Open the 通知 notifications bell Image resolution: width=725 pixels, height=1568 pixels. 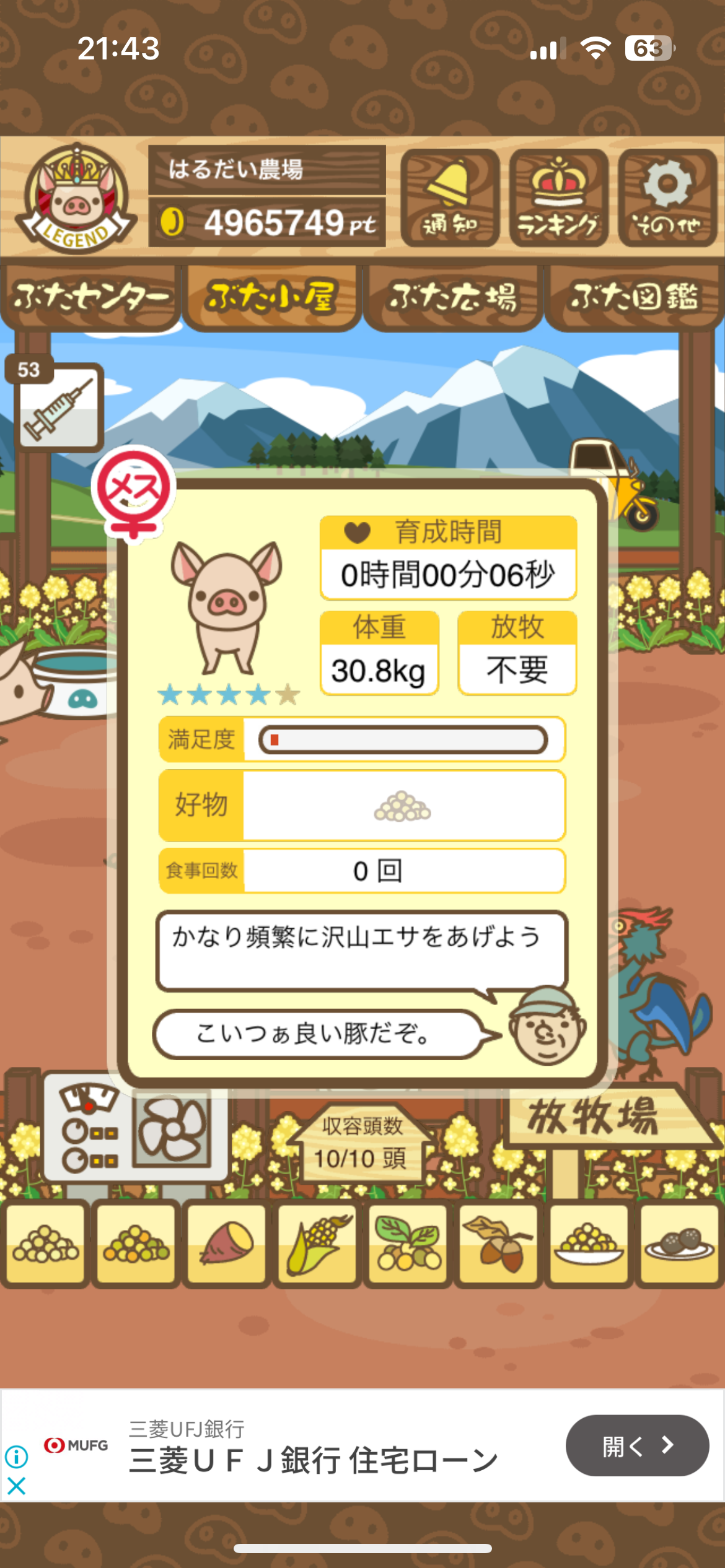(x=450, y=198)
